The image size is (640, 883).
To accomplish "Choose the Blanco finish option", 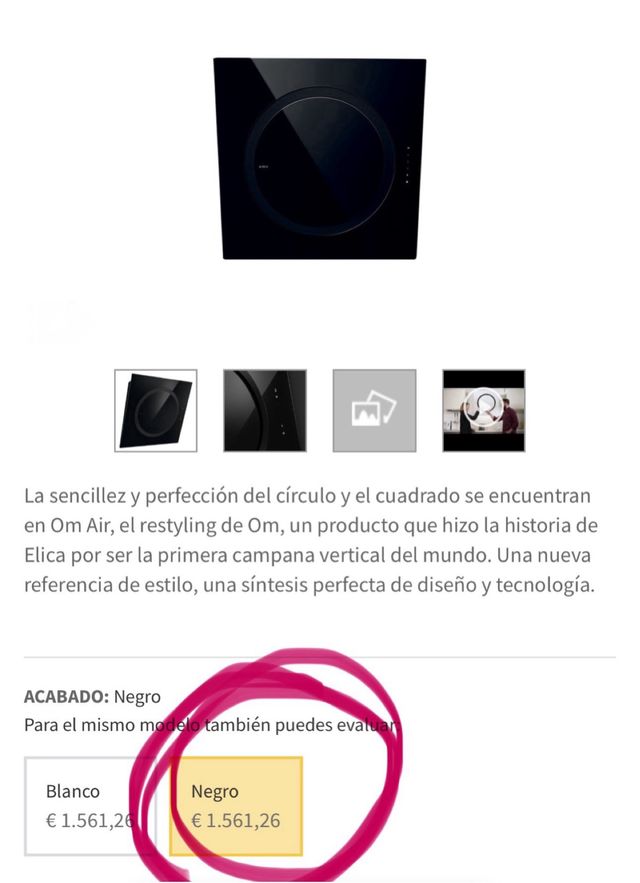I will pyautogui.click(x=90, y=806).
